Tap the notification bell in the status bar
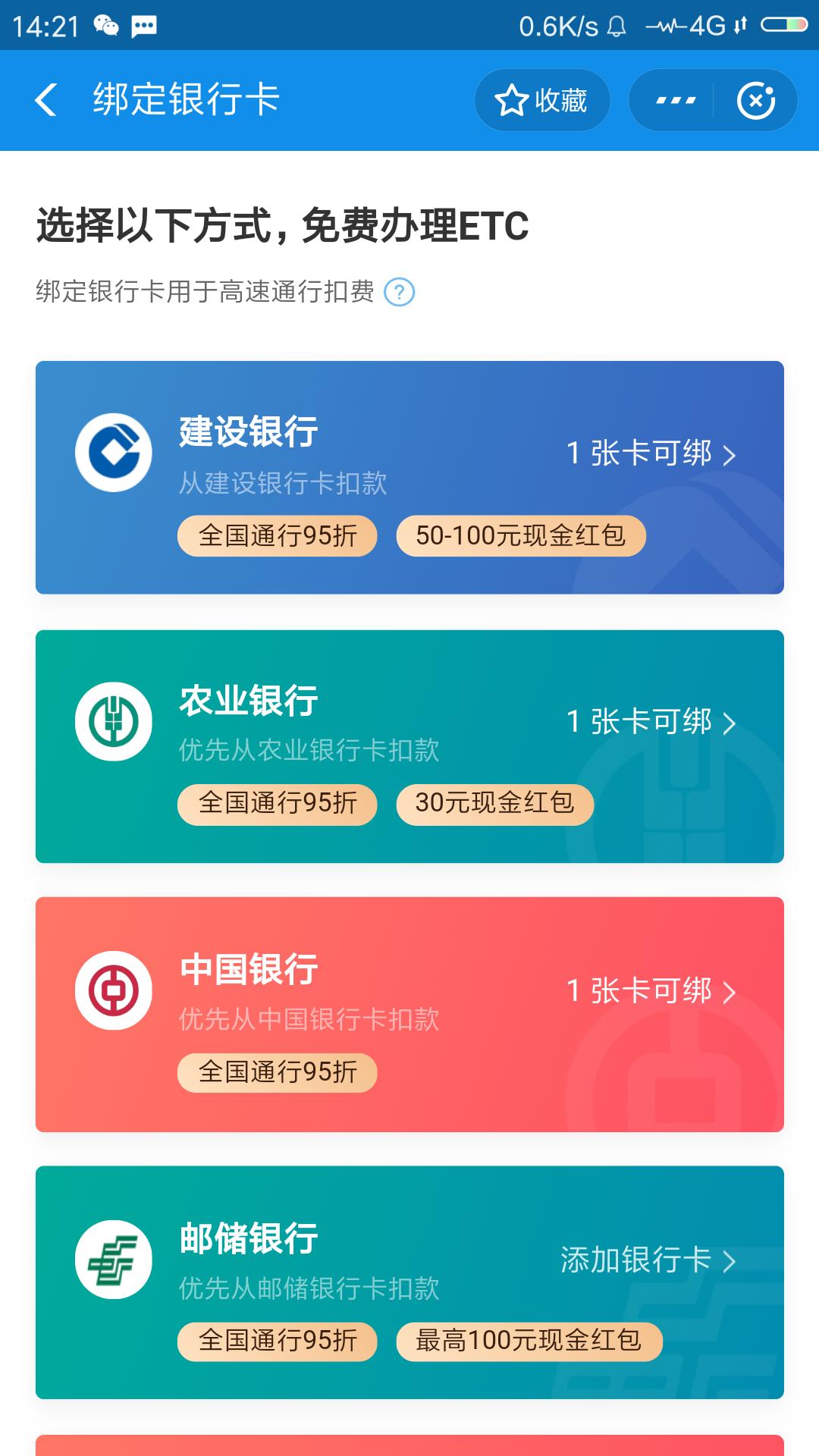Viewport: 819px width, 1456px height. [615, 25]
